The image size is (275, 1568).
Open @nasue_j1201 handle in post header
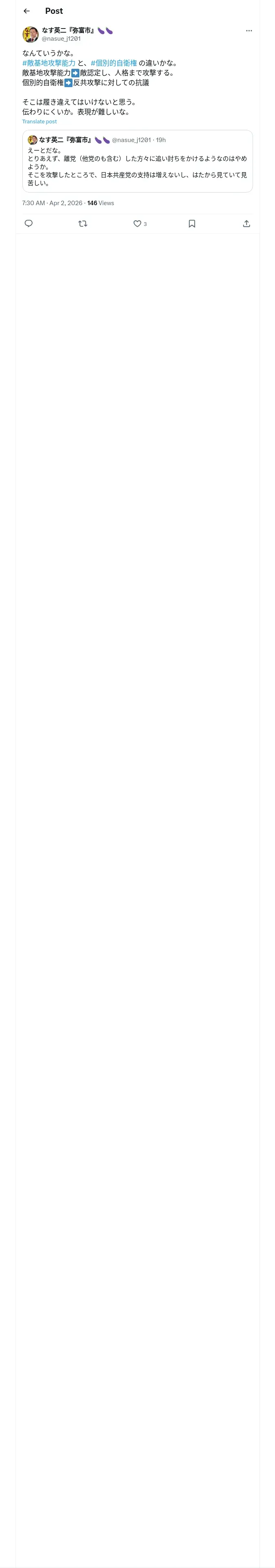[61, 39]
